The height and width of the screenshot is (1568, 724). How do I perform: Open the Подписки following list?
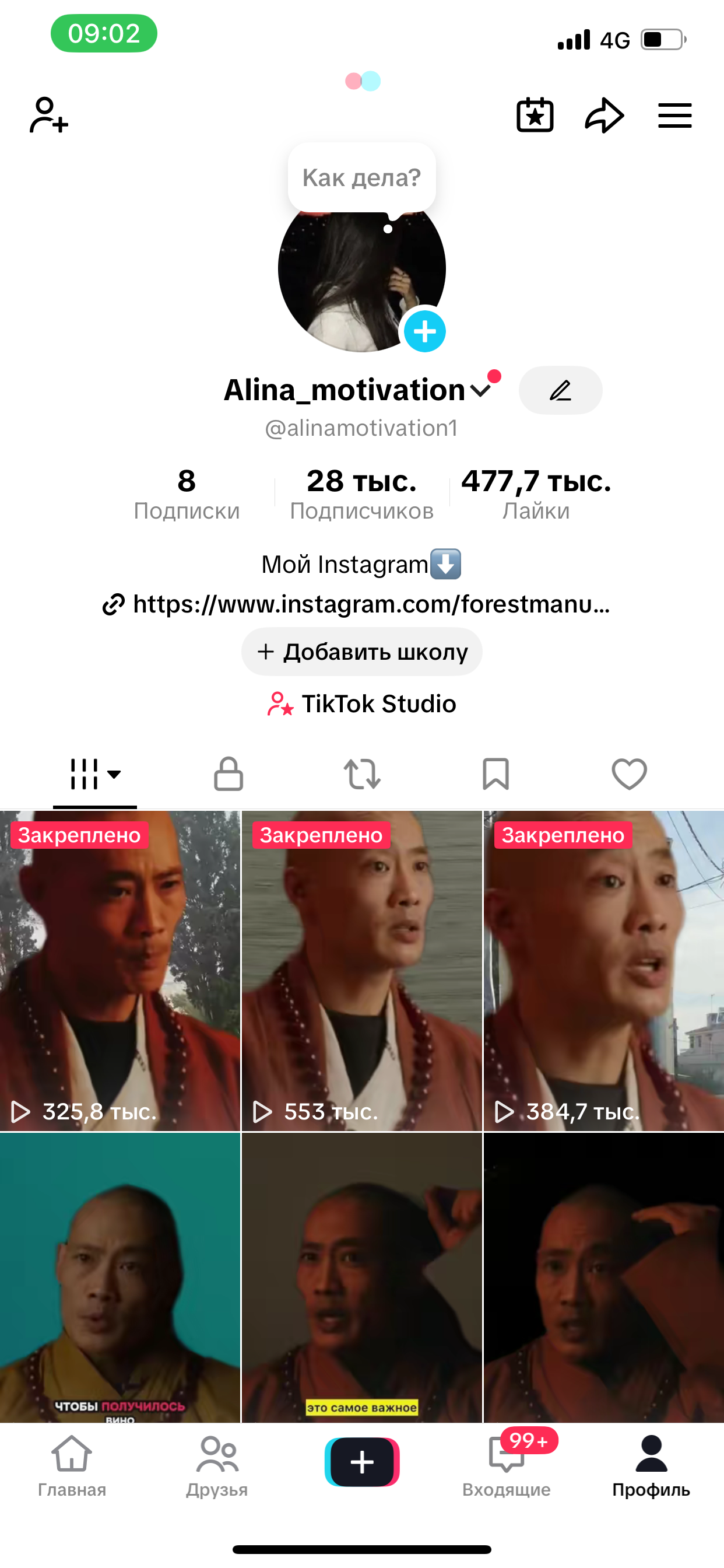[x=187, y=494]
